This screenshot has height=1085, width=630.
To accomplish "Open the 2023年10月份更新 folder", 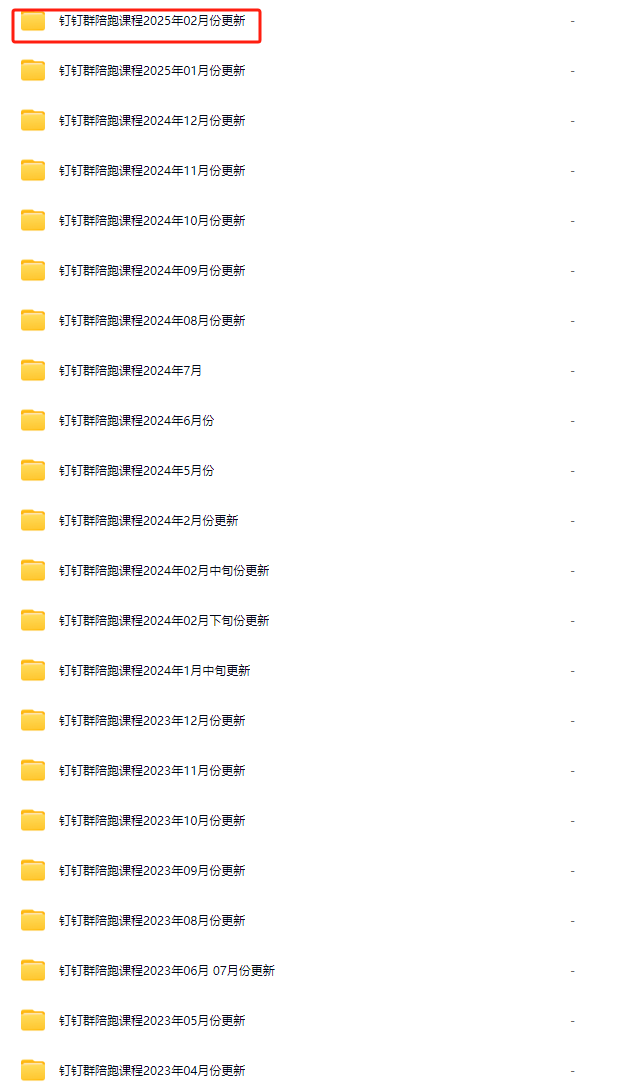I will (152, 820).
